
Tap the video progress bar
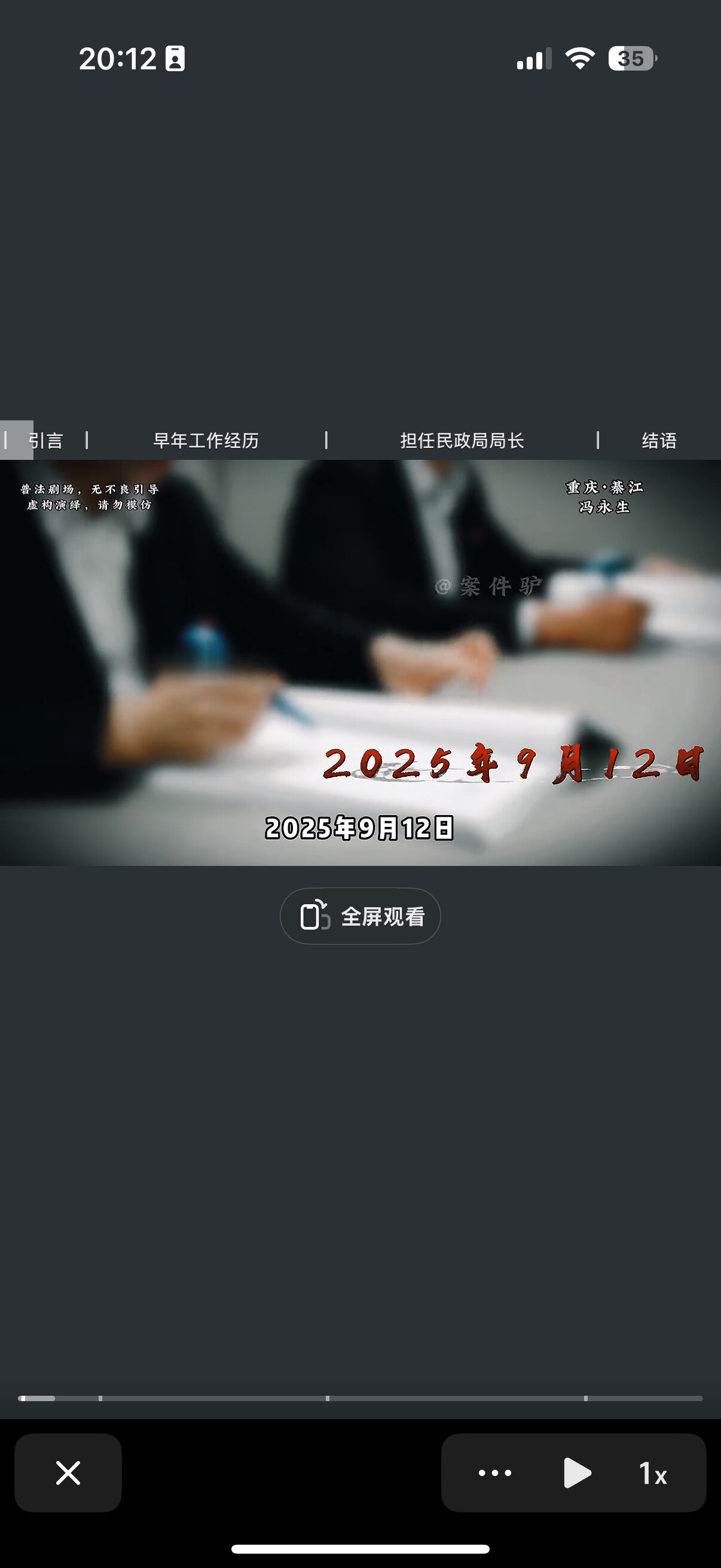pos(360,1398)
